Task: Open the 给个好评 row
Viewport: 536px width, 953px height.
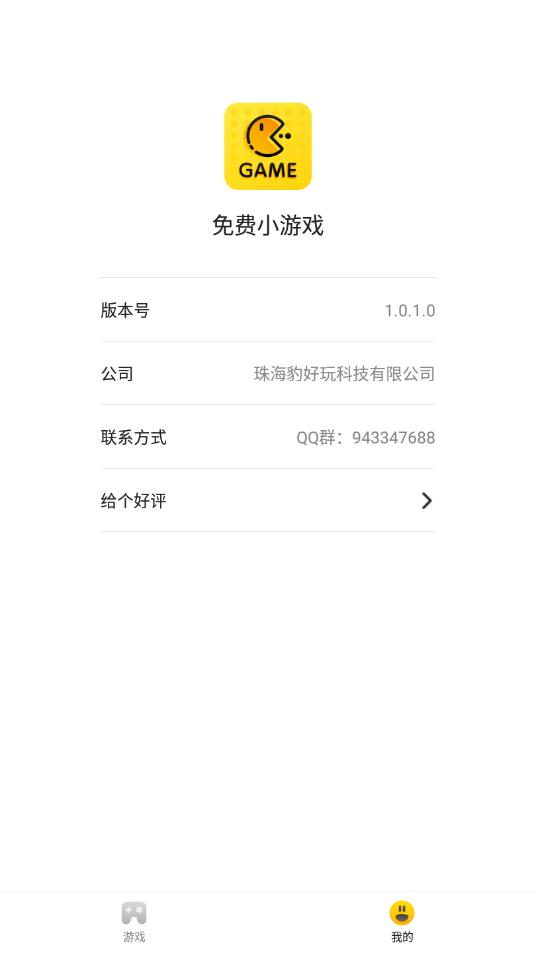Action: (x=267, y=500)
